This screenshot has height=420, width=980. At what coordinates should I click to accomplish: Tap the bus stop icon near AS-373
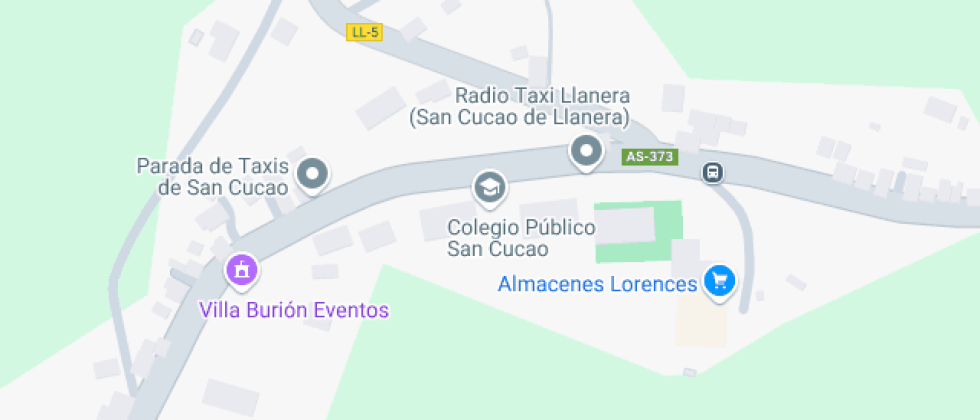click(712, 172)
